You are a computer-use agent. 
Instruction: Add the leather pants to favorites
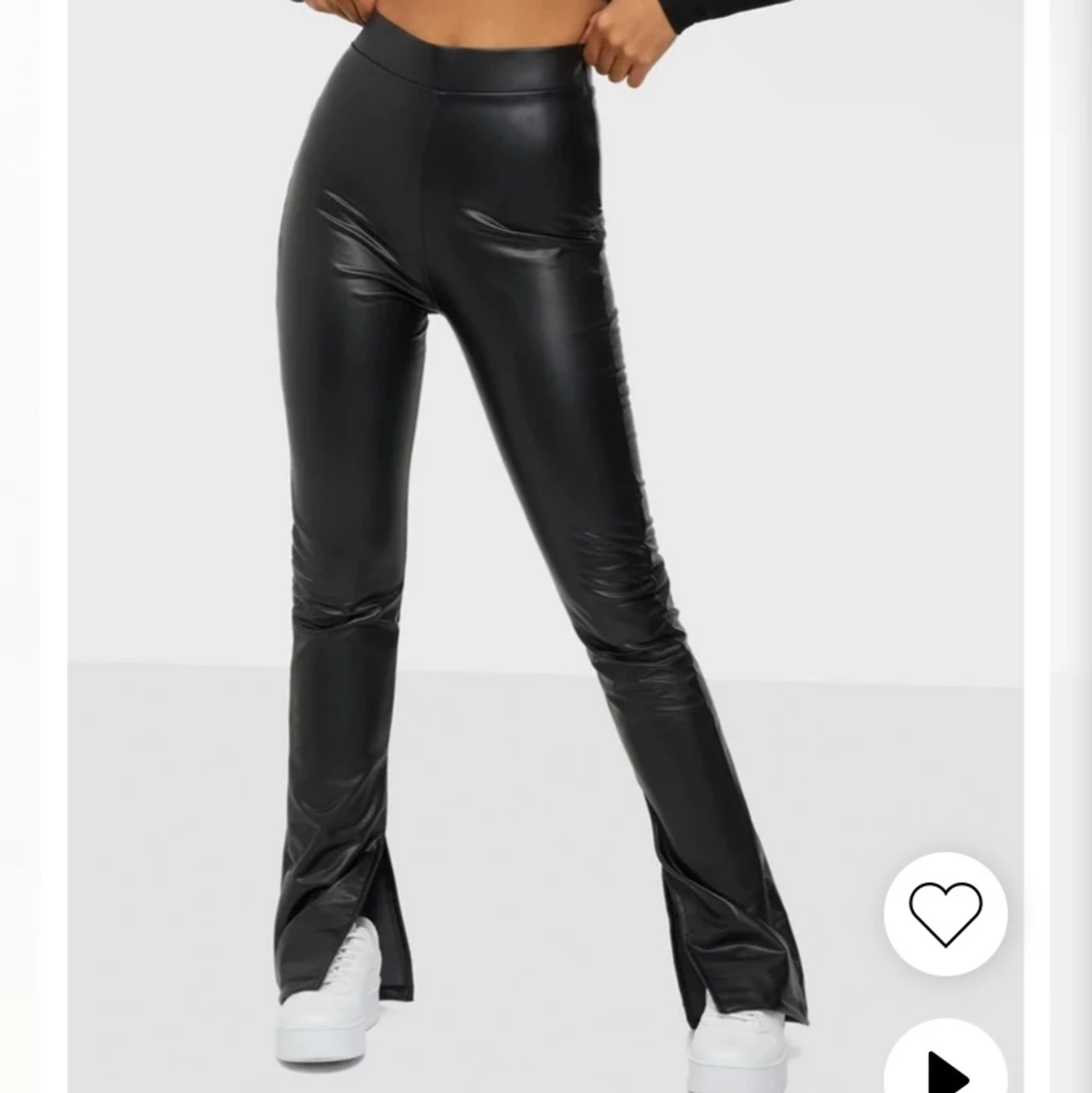coord(944,913)
